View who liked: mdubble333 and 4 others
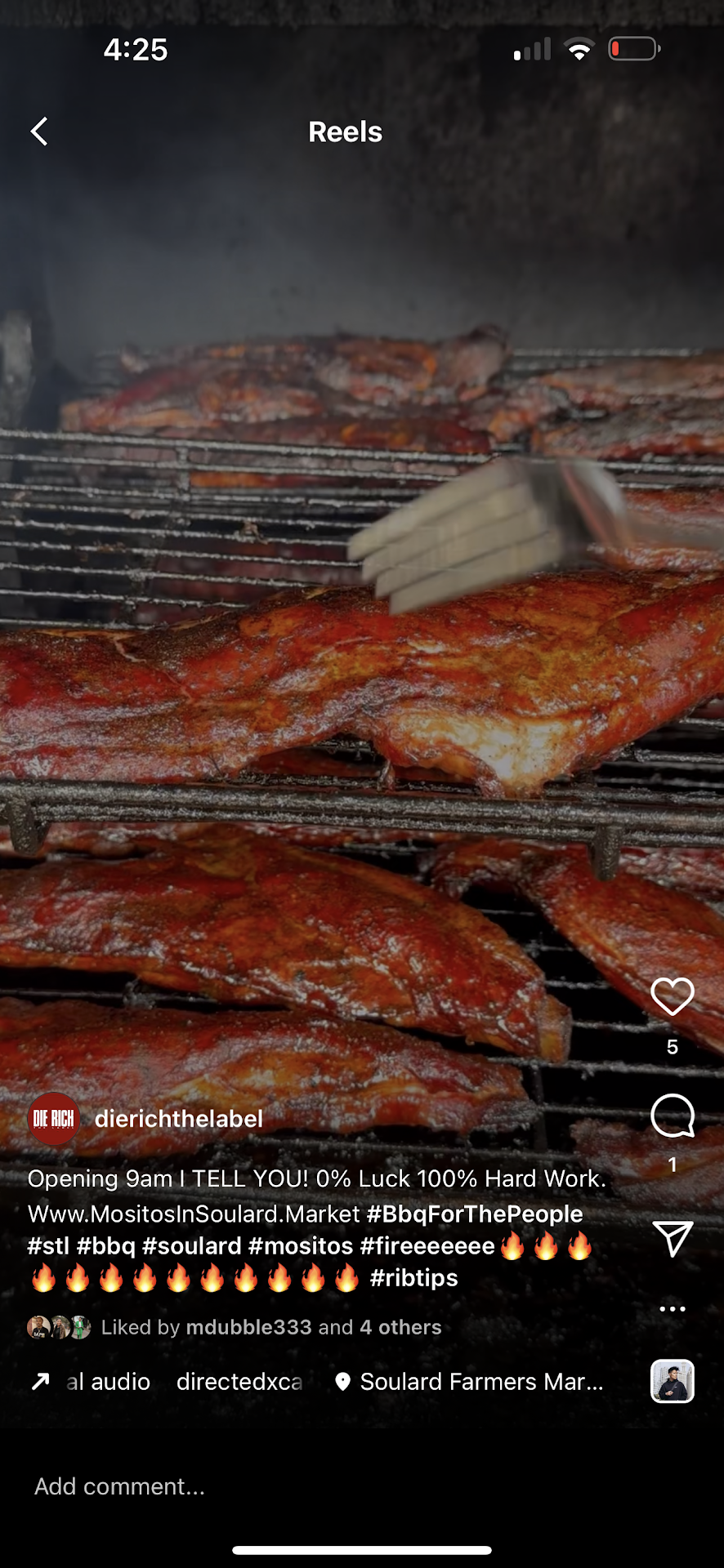The height and width of the screenshot is (1568, 724). 271,1327
